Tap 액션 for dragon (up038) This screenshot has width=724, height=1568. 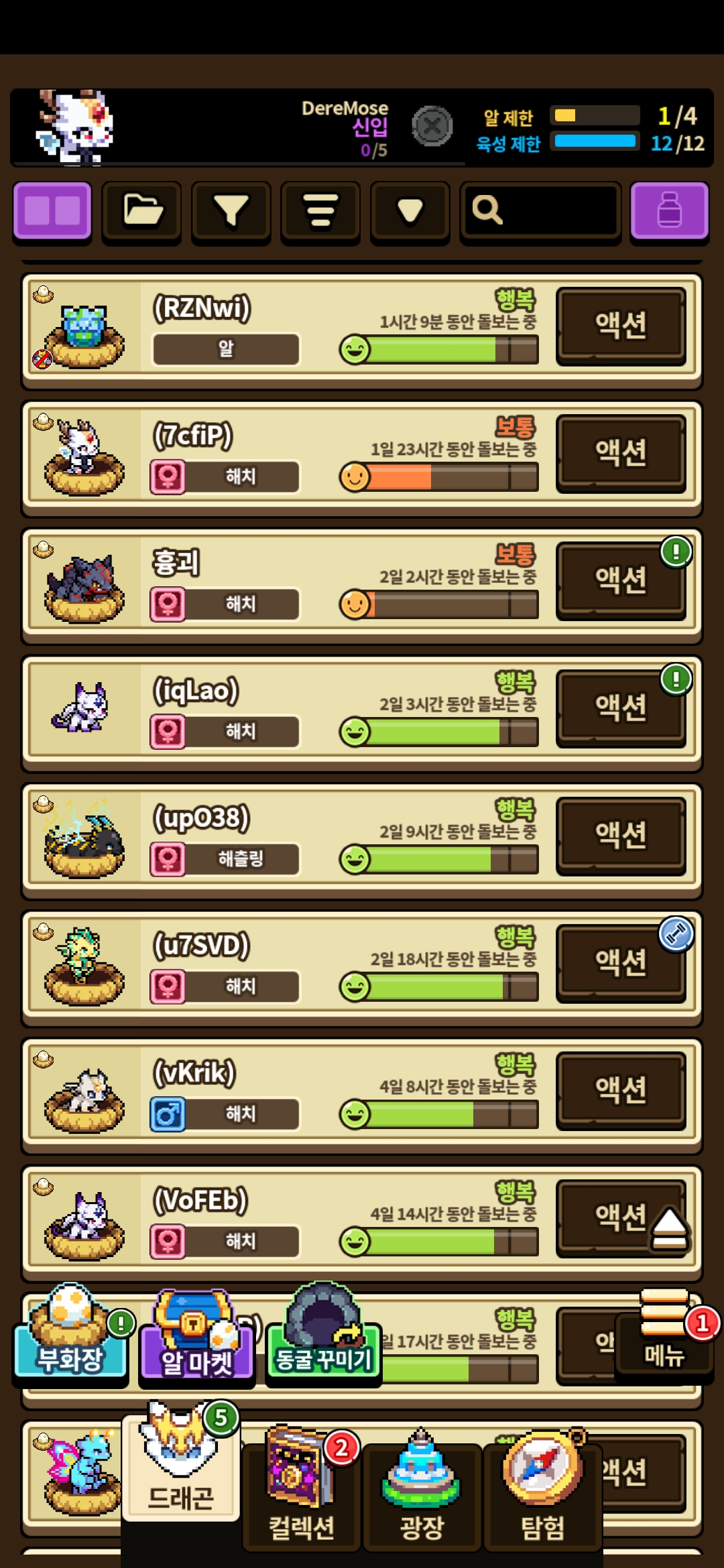point(621,835)
